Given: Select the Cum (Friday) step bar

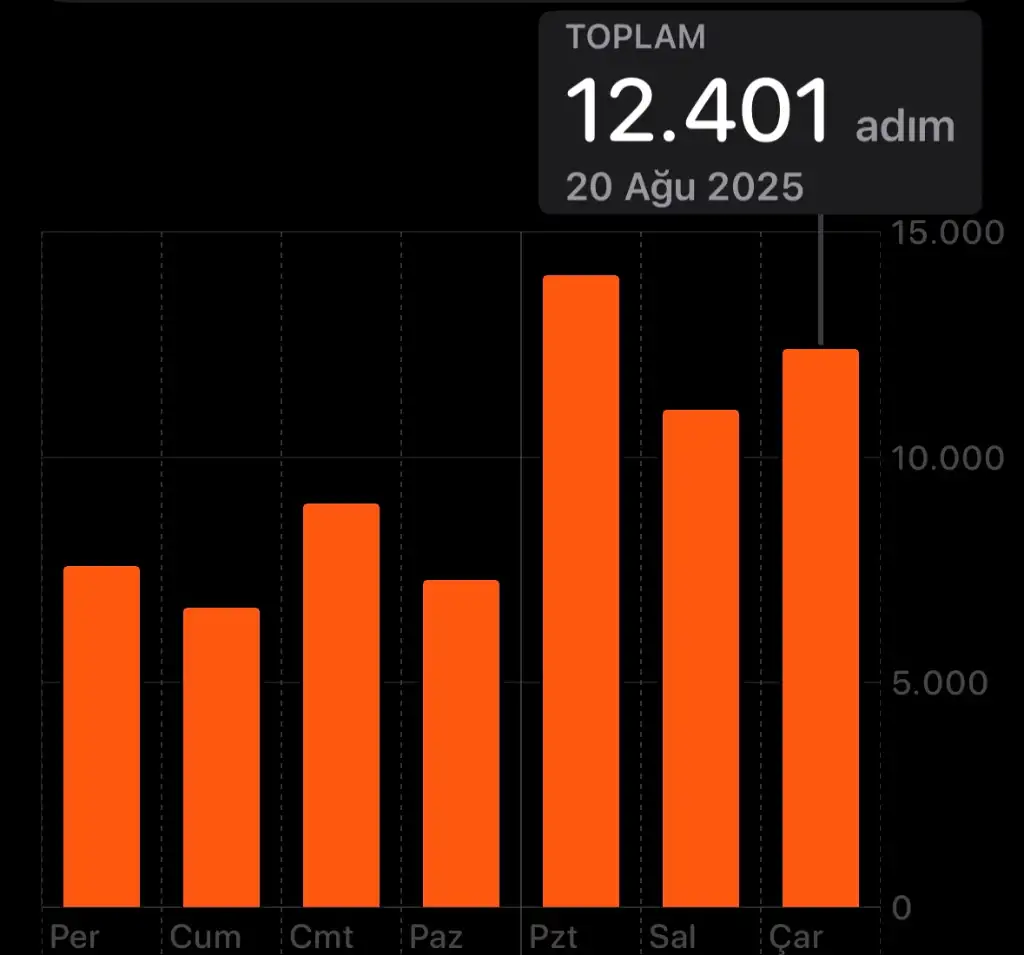Looking at the screenshot, I should click(x=221, y=757).
